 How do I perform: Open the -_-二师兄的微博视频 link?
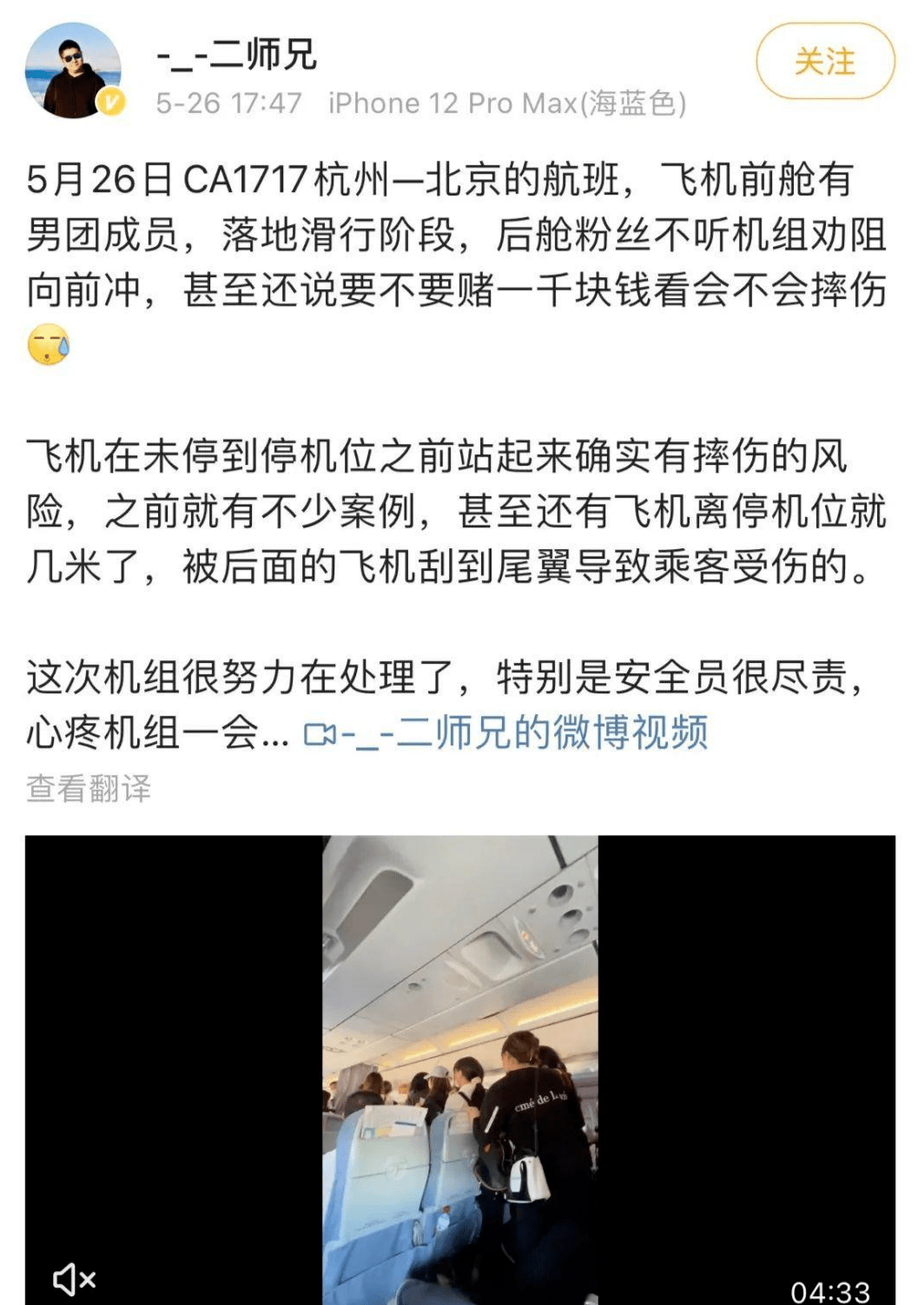(x=506, y=732)
